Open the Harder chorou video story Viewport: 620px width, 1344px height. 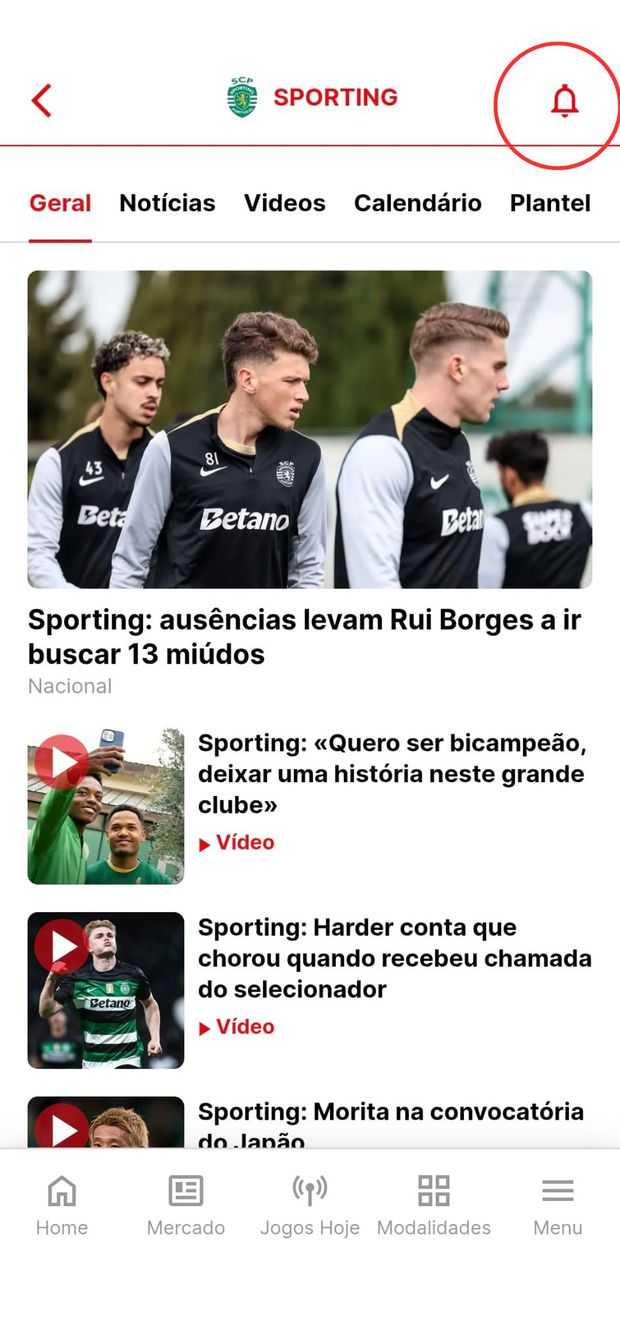[394, 958]
